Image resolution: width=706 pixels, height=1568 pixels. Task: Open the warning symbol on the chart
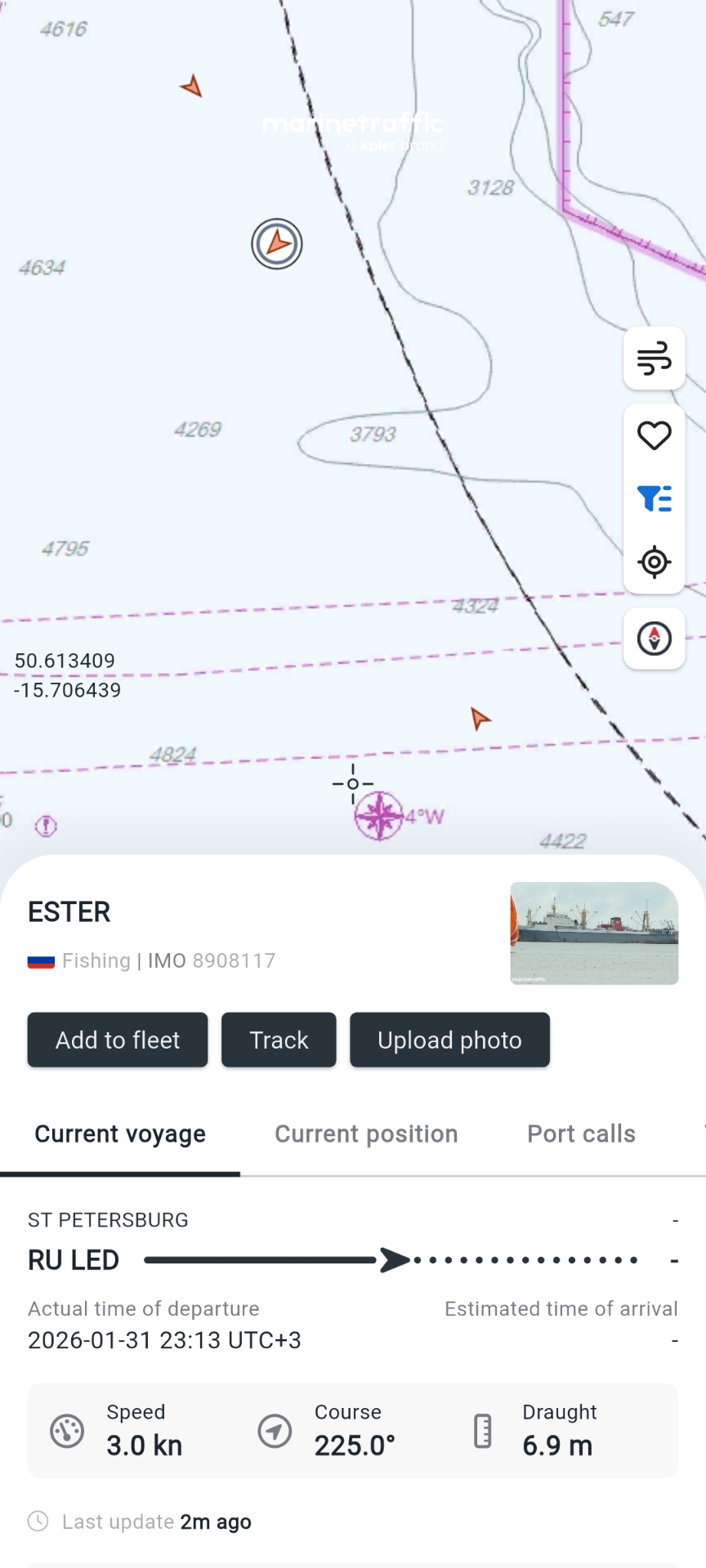click(x=46, y=826)
